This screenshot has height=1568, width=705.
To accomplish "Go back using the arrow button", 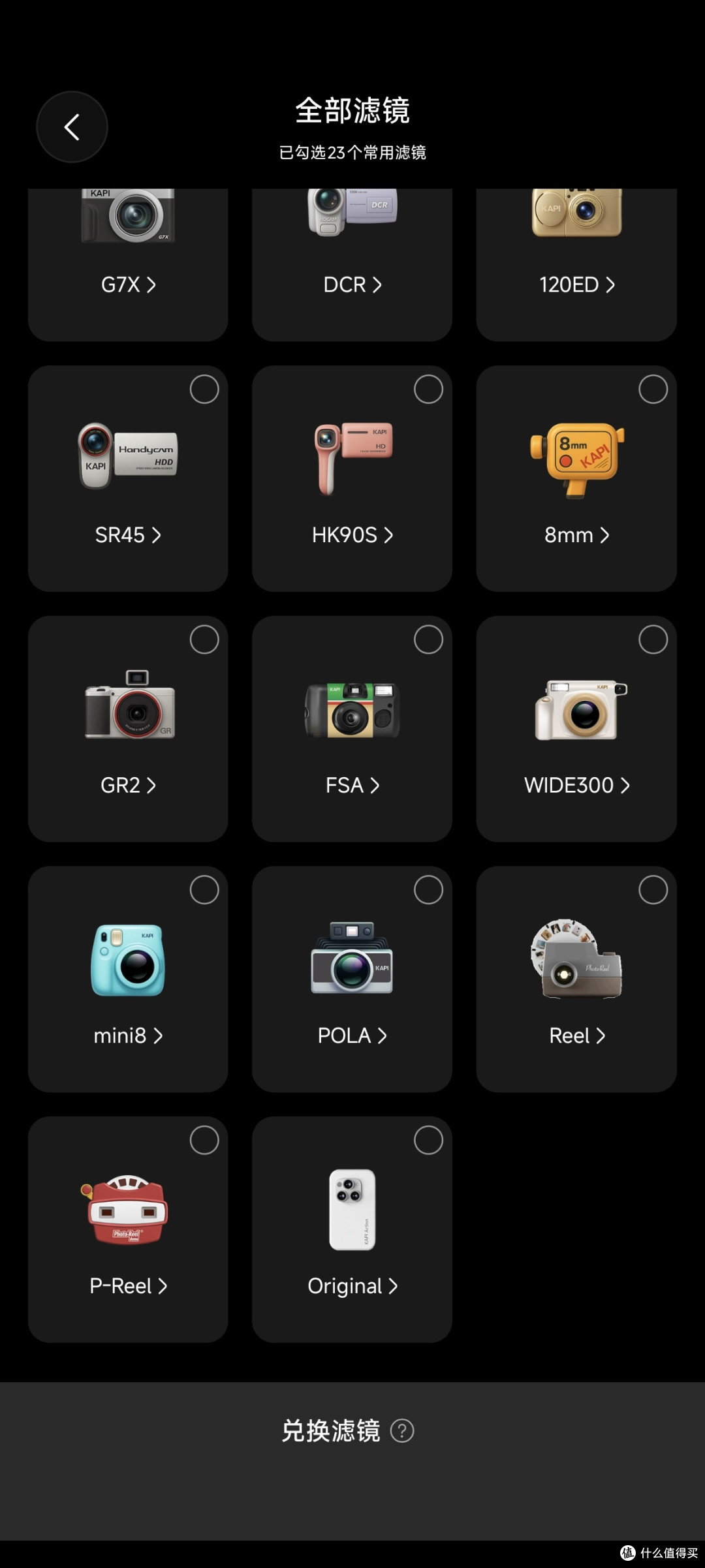I will pos(72,127).
